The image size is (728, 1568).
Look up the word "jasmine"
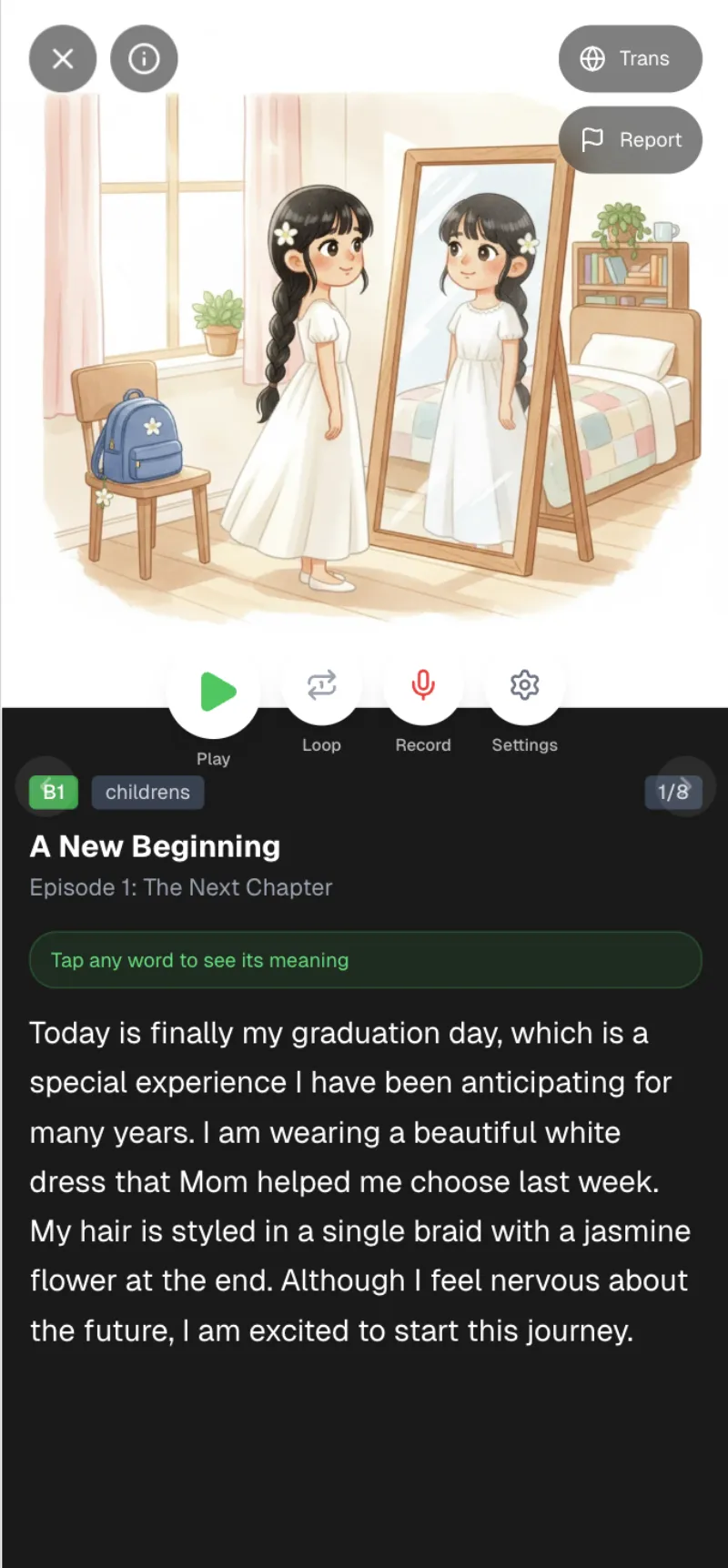[x=637, y=1231]
